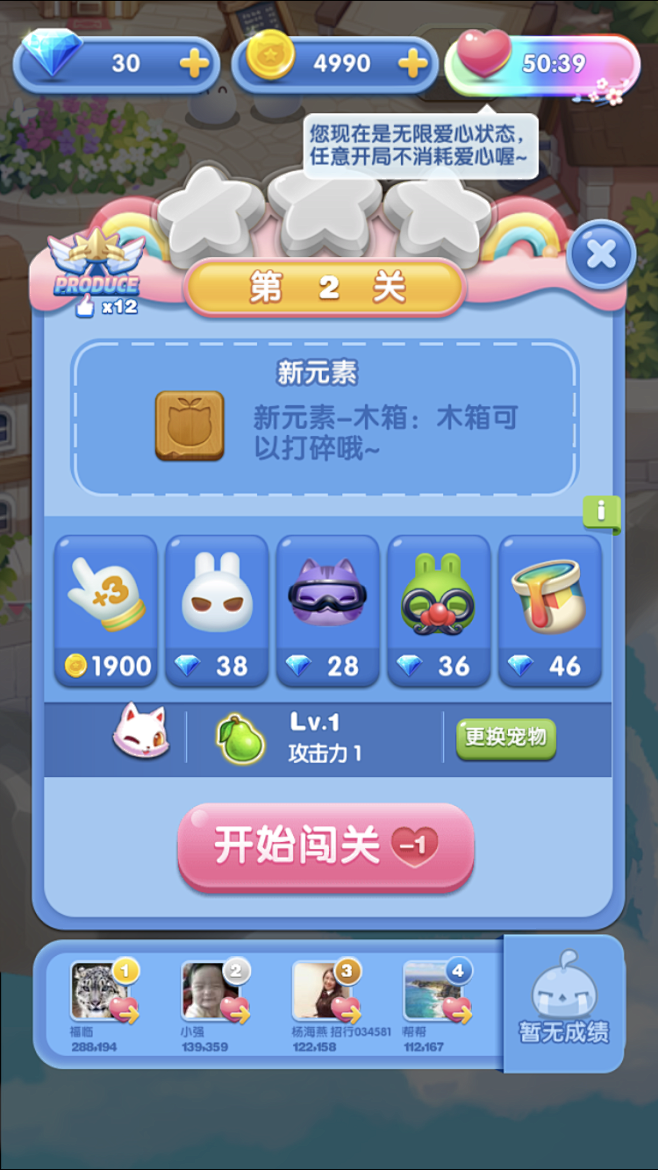Send a heart to second-ranked friend 小强
Image resolution: width=658 pixels, height=1170 pixels.
click(x=236, y=1010)
